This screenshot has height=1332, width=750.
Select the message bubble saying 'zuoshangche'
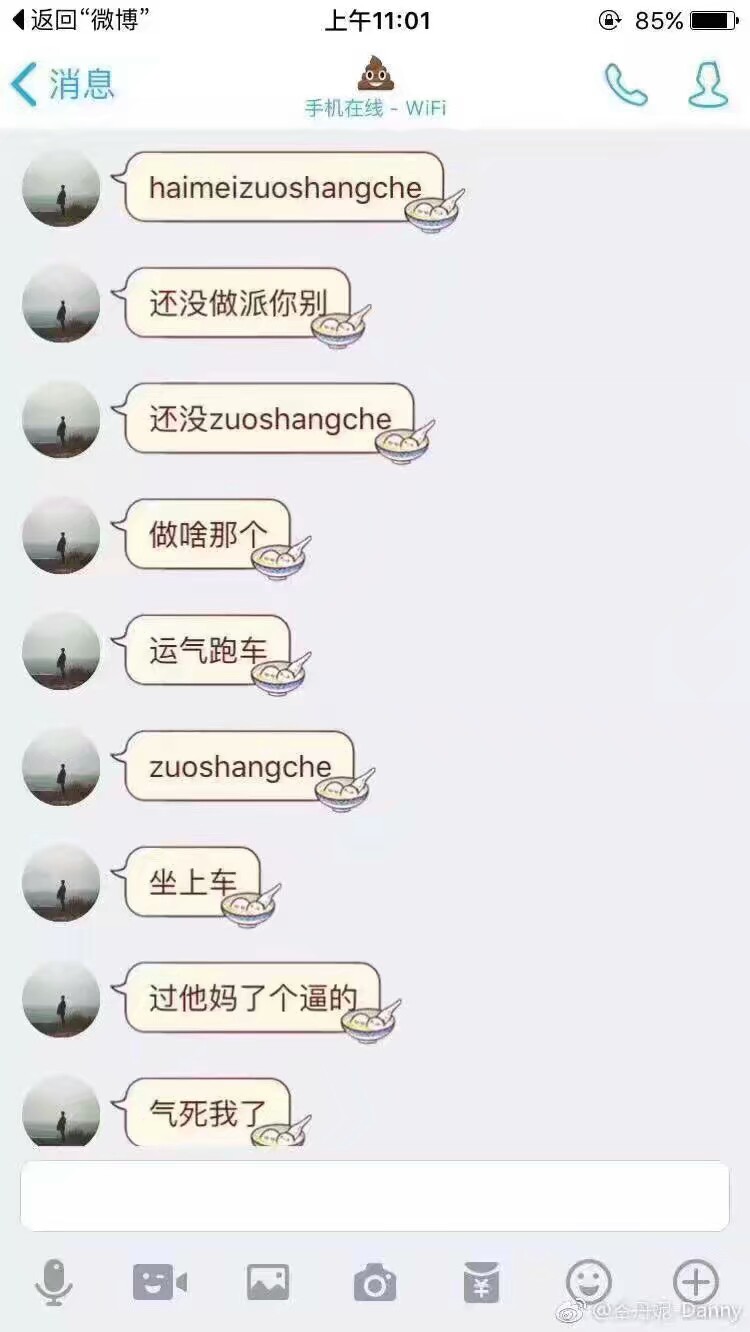(245, 767)
